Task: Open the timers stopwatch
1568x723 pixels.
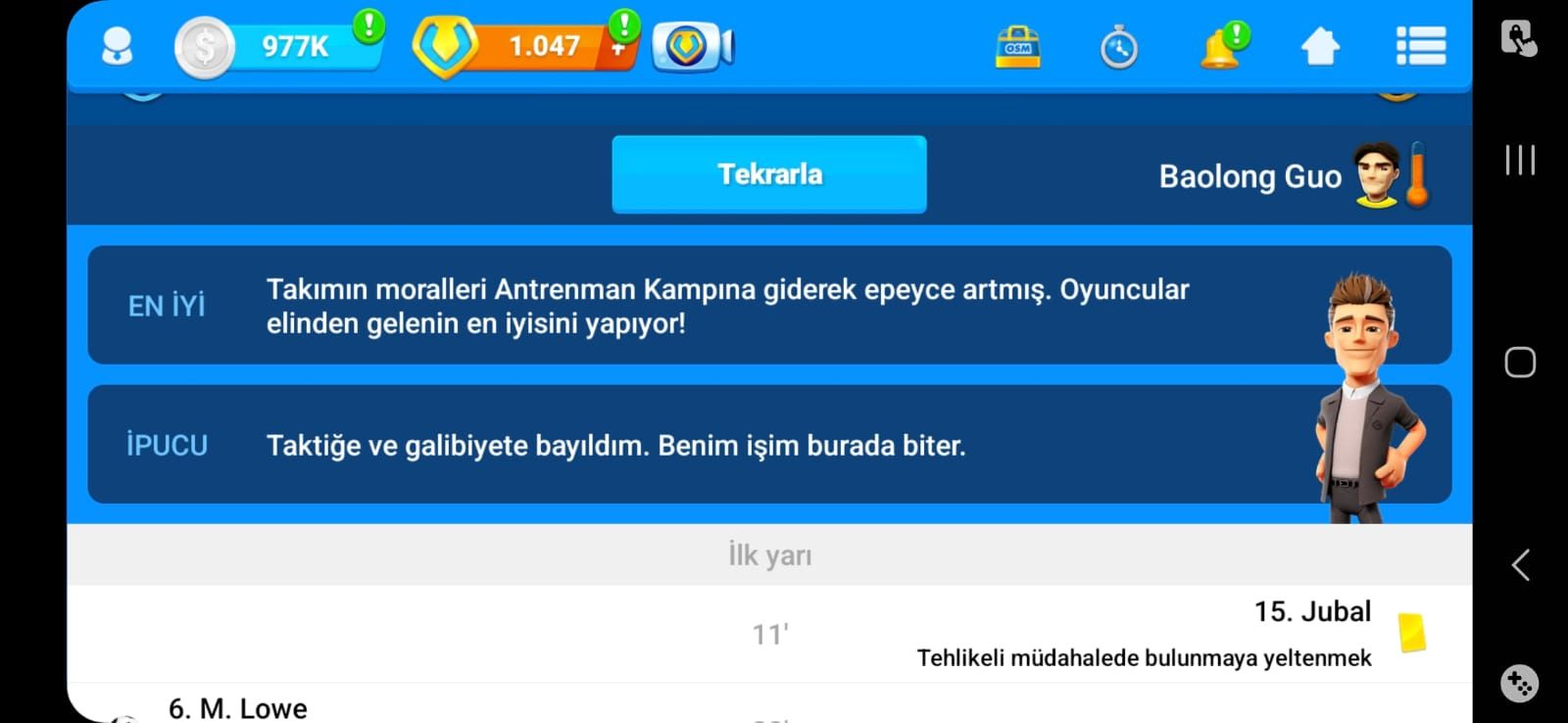Action: [x=1118, y=47]
